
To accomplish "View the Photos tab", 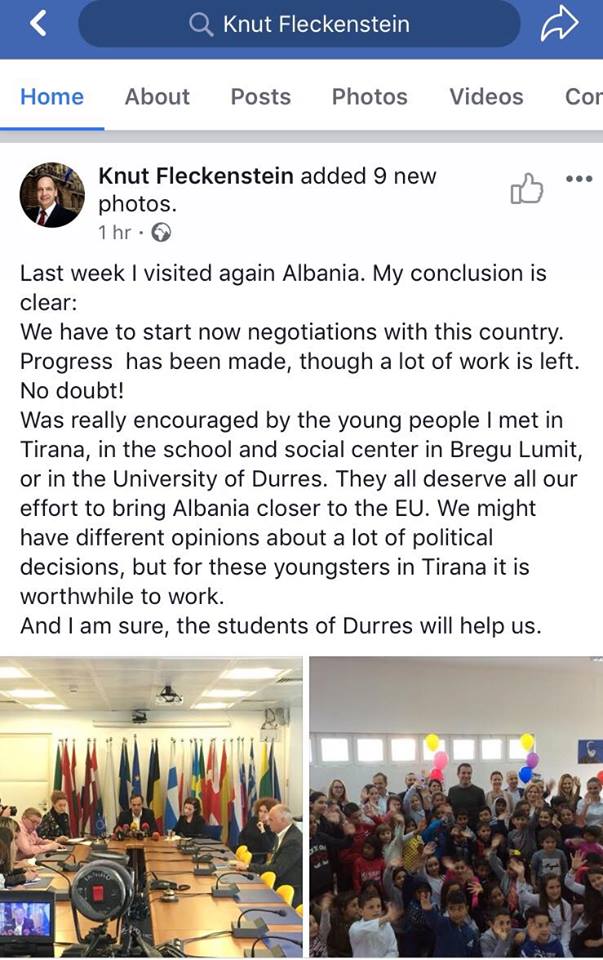I will pos(369,97).
